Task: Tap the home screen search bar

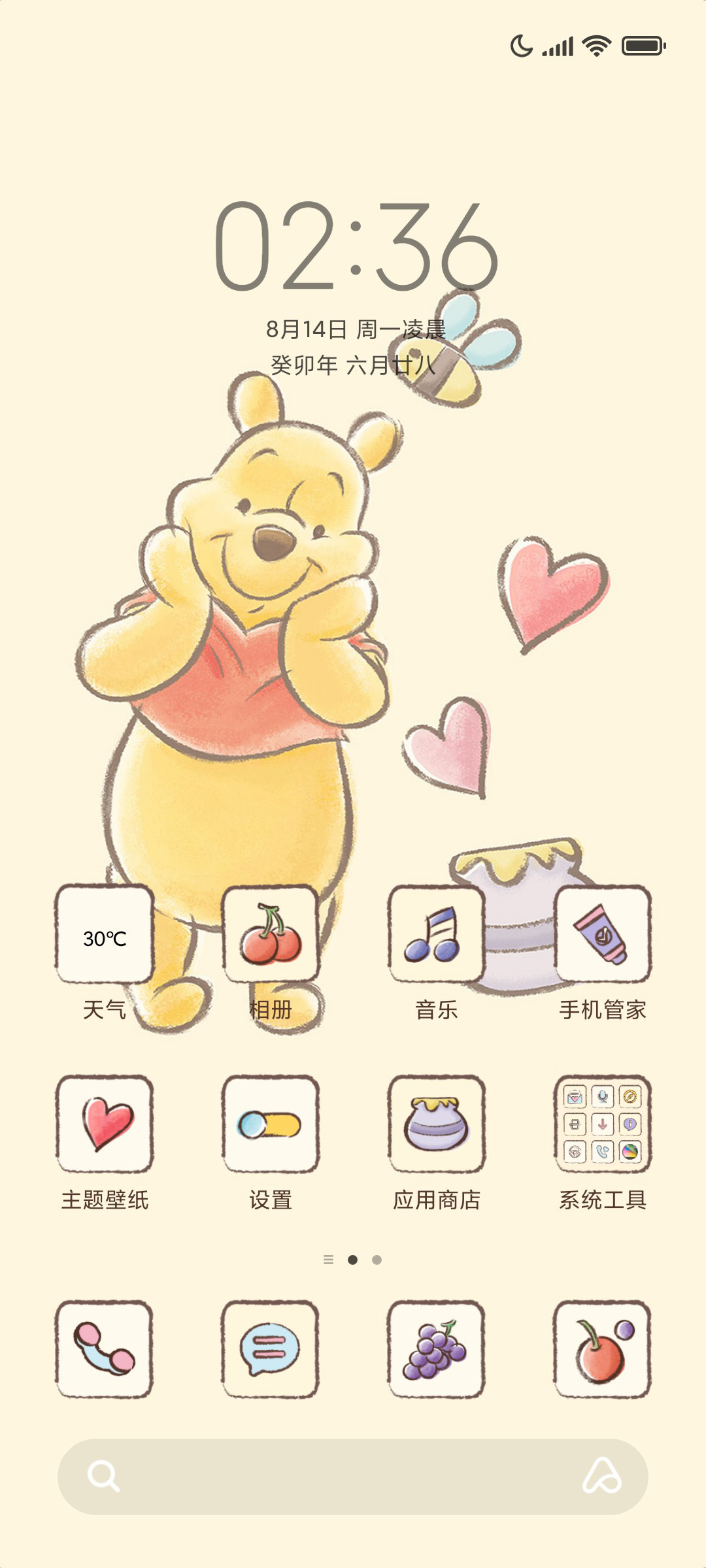Action: pos(353,1477)
